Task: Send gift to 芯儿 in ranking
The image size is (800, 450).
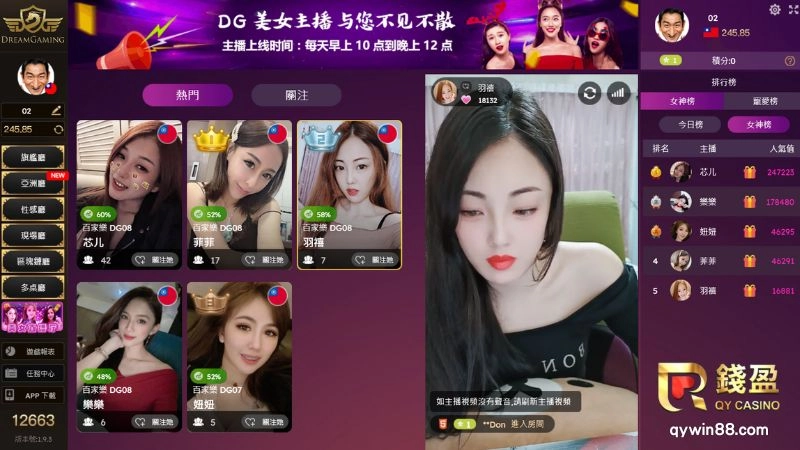Action: [749, 172]
